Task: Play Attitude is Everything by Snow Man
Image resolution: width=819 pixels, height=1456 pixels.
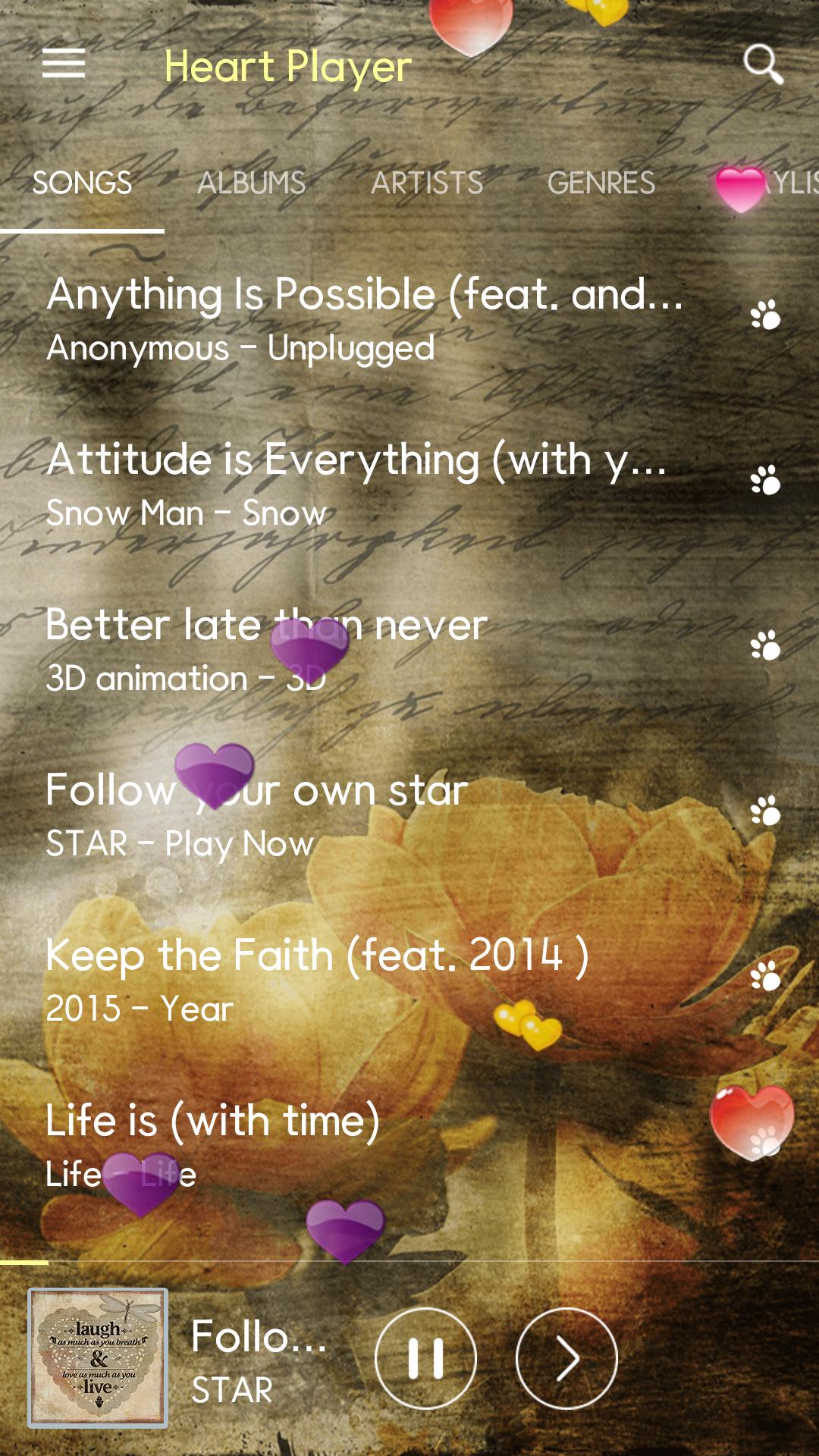Action: point(356,484)
